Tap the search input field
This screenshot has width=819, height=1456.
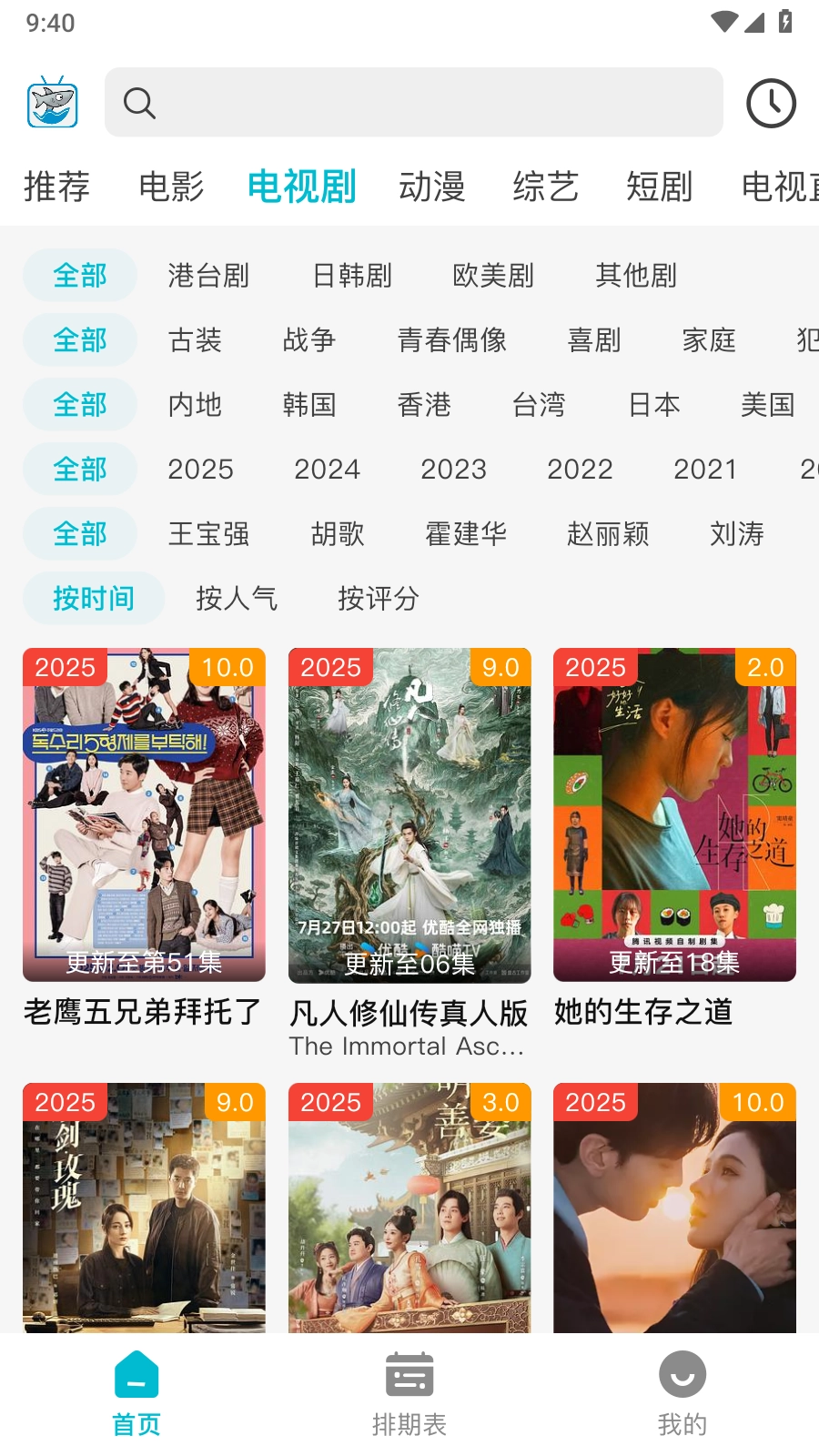413,103
